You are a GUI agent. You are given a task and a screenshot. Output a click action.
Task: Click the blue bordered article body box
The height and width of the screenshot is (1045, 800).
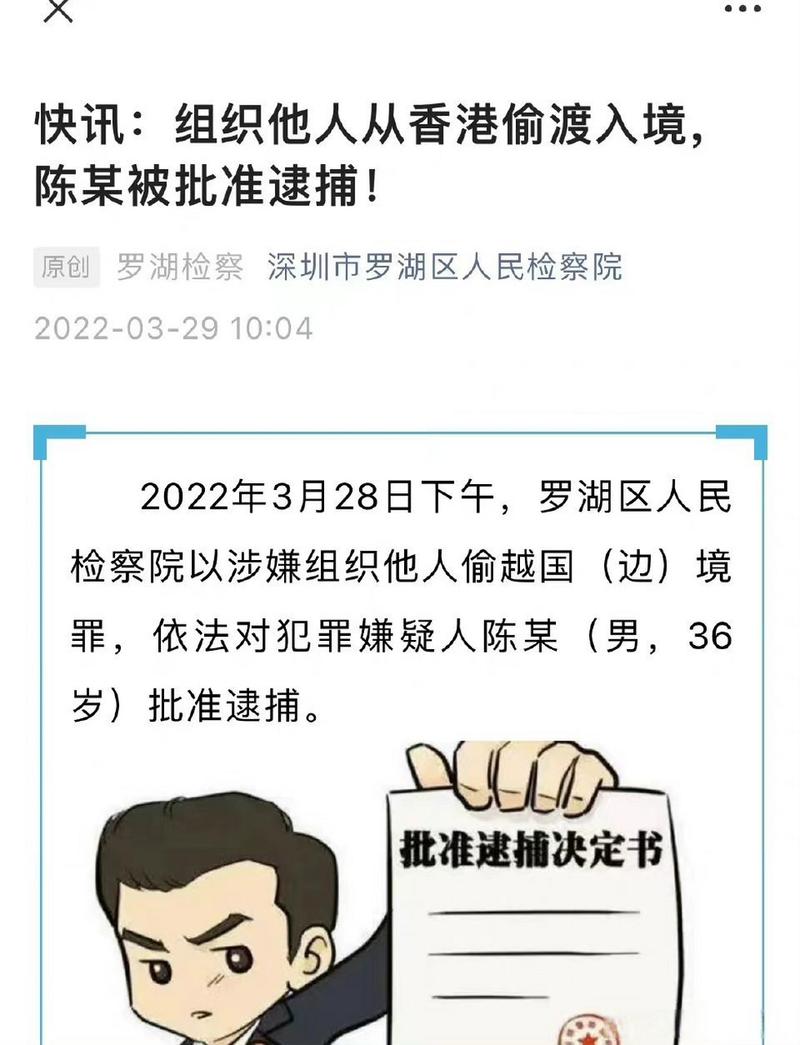click(400, 600)
